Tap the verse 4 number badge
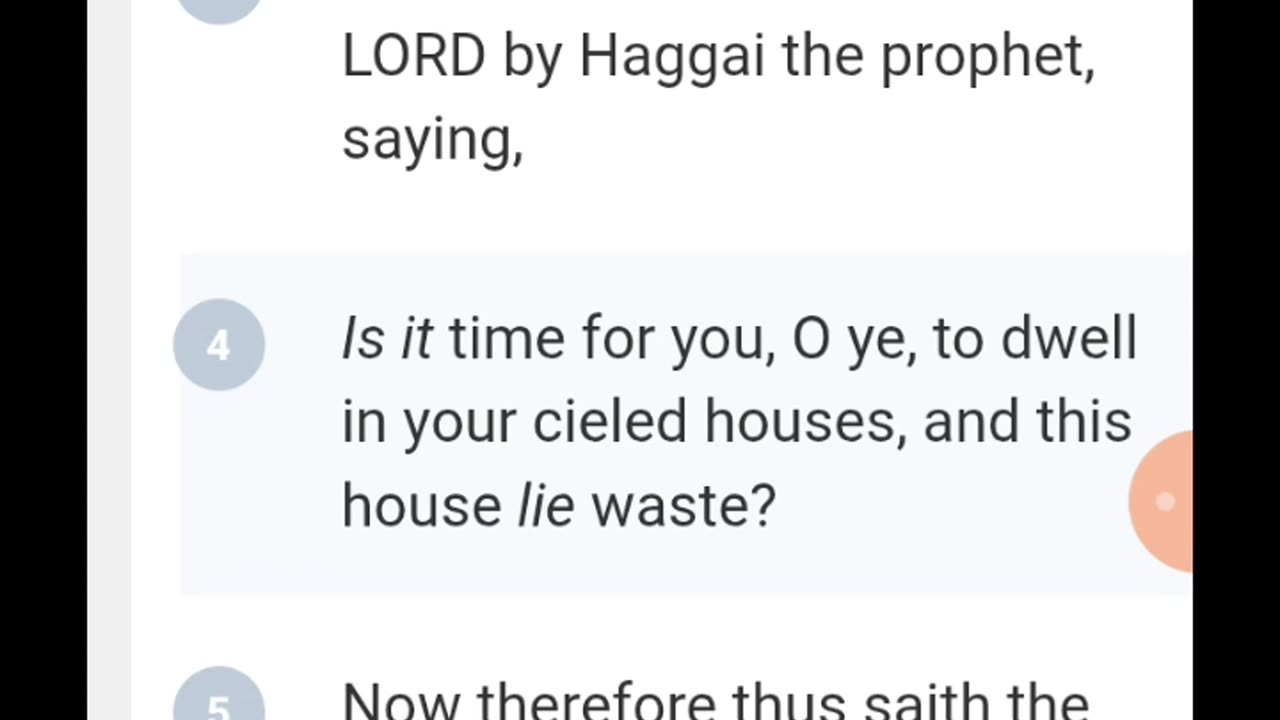Screen dimensions: 1280x720 [218, 345]
